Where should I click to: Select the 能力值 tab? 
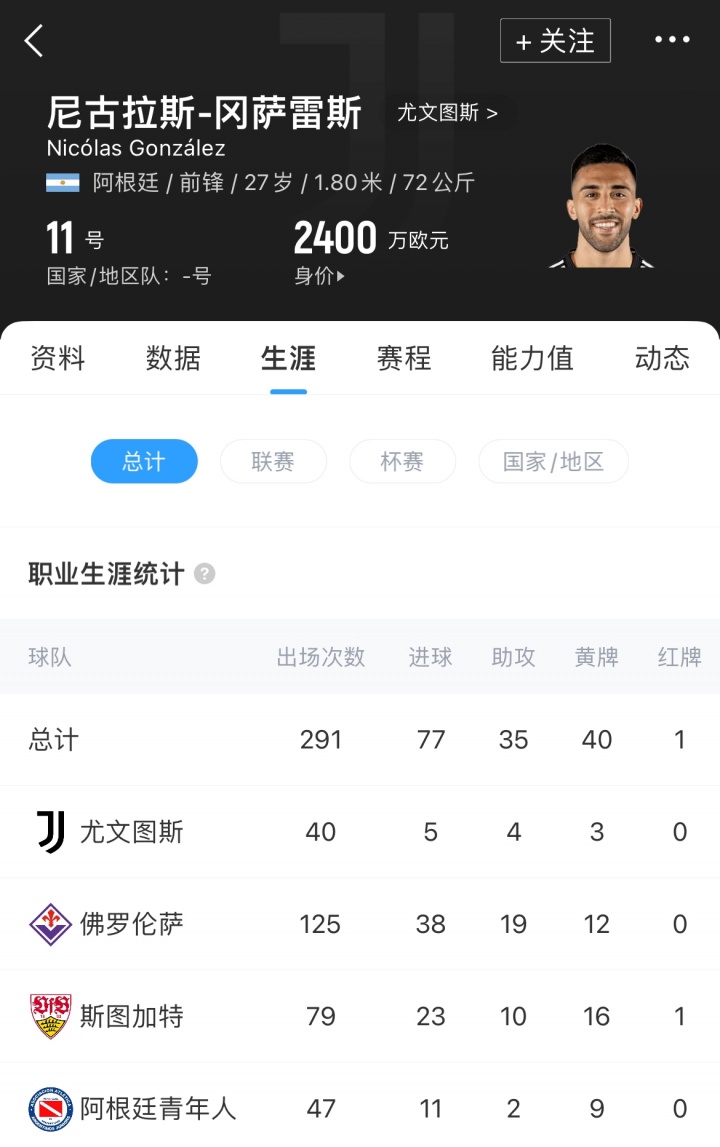(531, 358)
